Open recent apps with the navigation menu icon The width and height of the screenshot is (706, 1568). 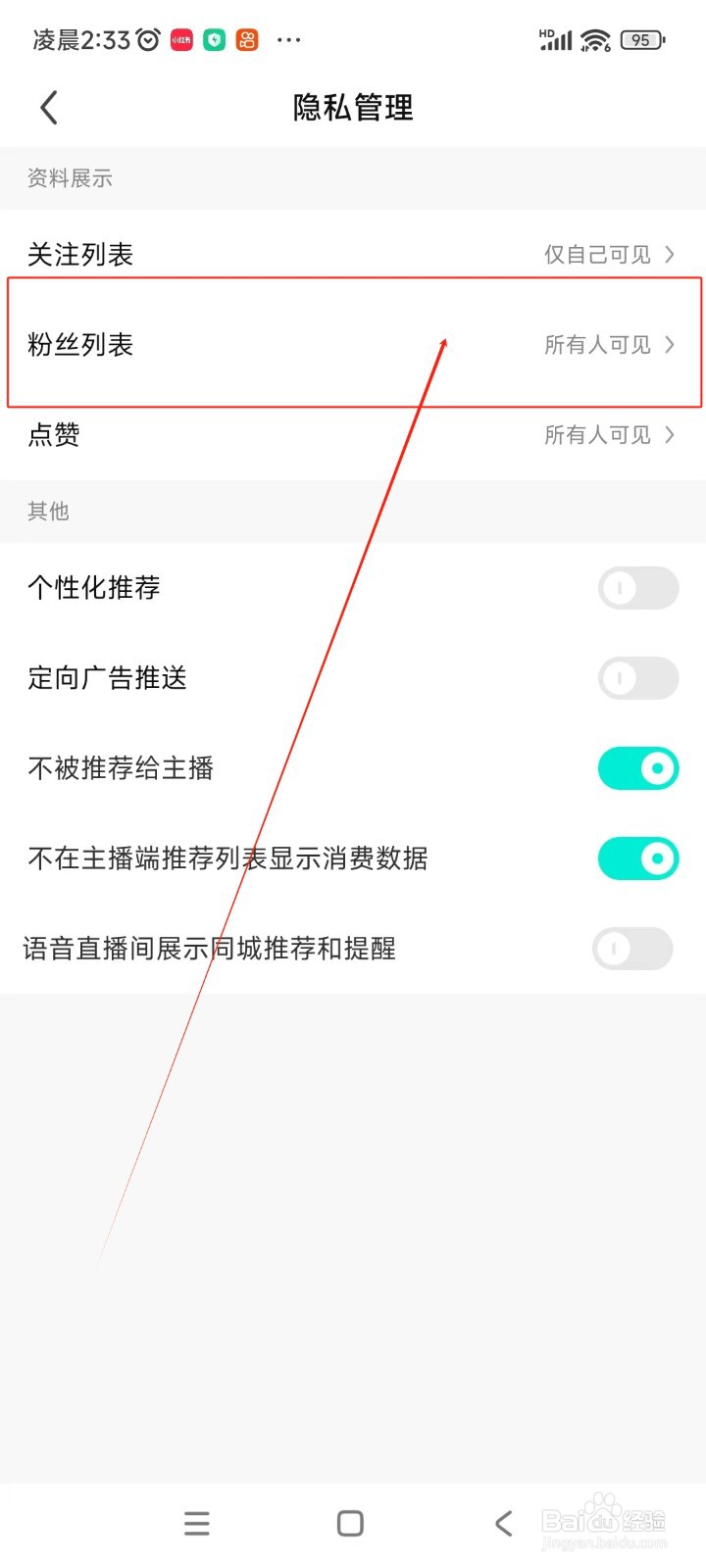196,1523
